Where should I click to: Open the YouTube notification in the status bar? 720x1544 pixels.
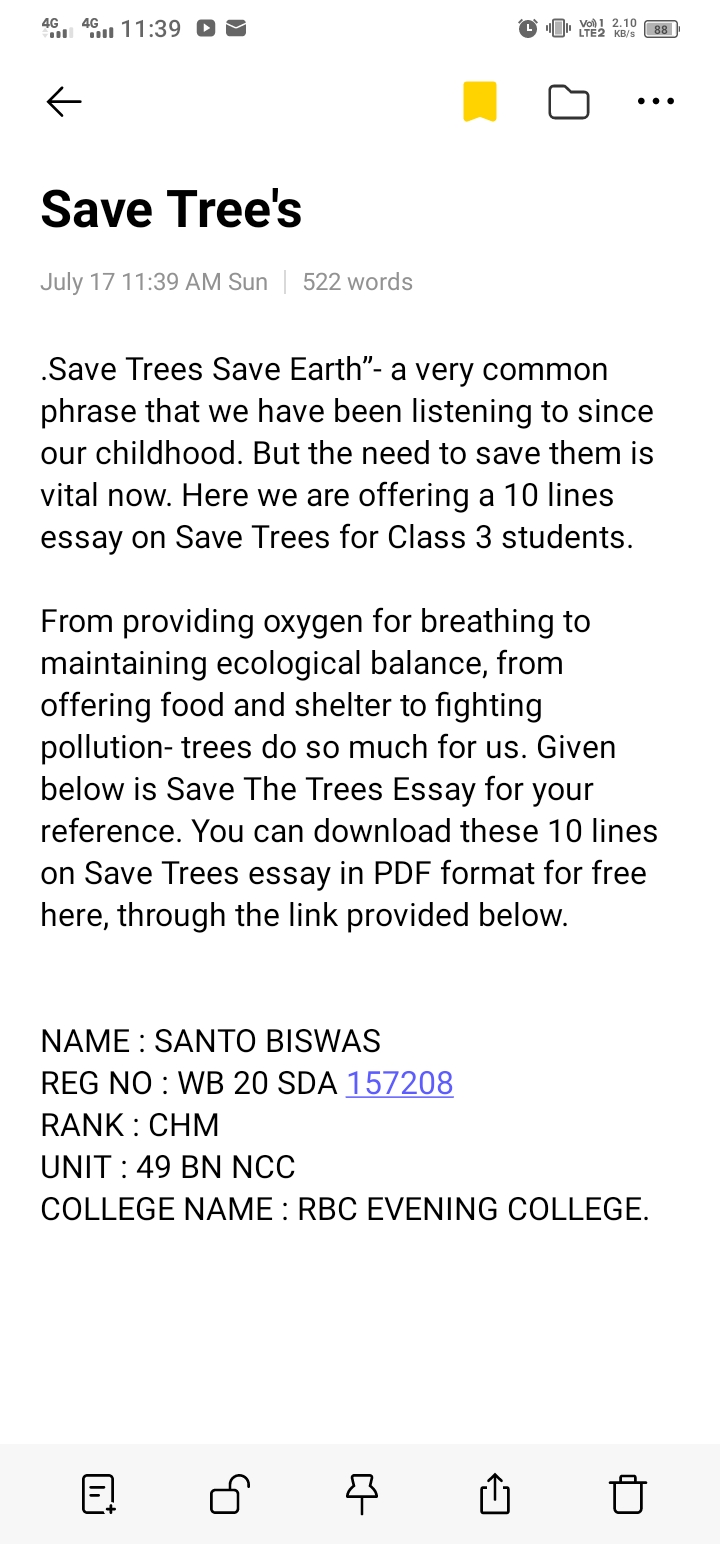click(x=207, y=28)
